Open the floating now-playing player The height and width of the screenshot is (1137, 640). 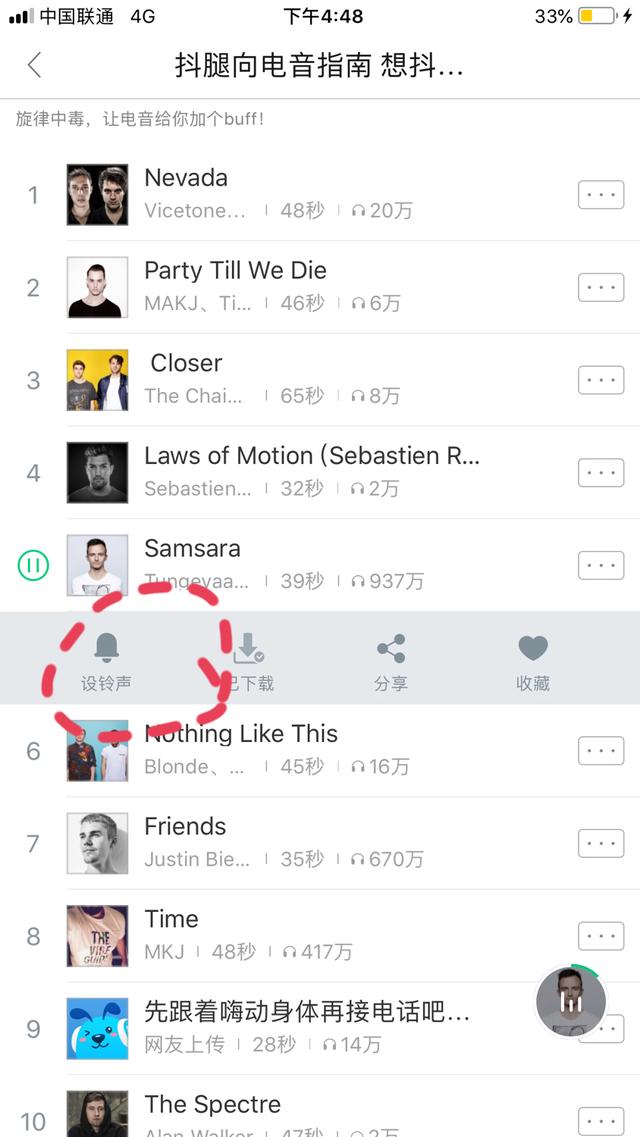(x=571, y=1000)
